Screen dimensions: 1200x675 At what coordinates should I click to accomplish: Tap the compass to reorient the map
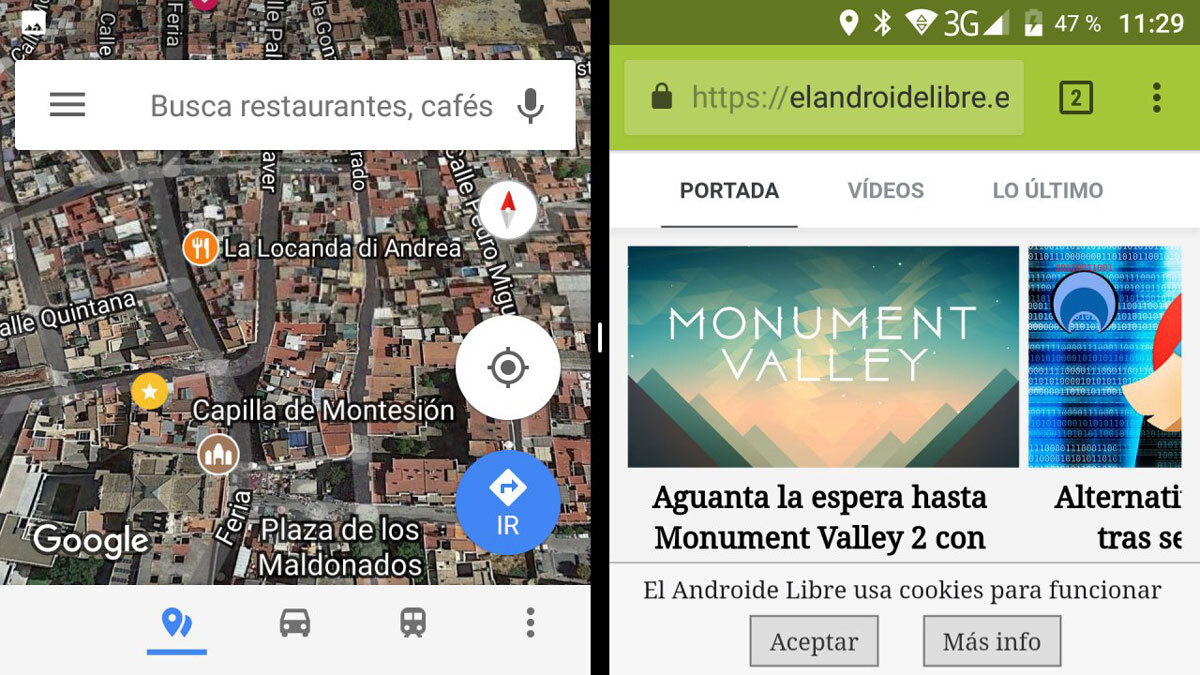(x=507, y=210)
